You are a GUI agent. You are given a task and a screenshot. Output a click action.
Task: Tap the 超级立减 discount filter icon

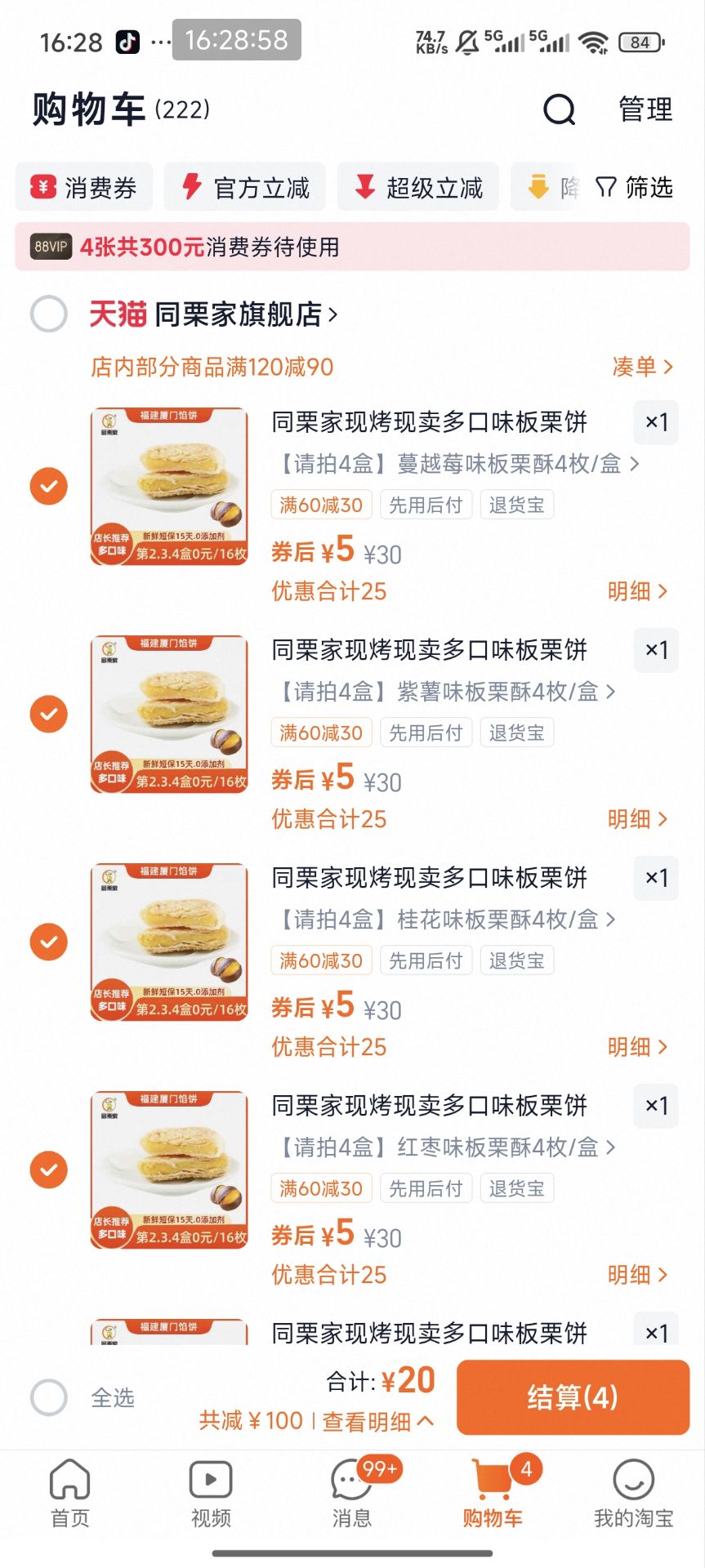click(367, 187)
